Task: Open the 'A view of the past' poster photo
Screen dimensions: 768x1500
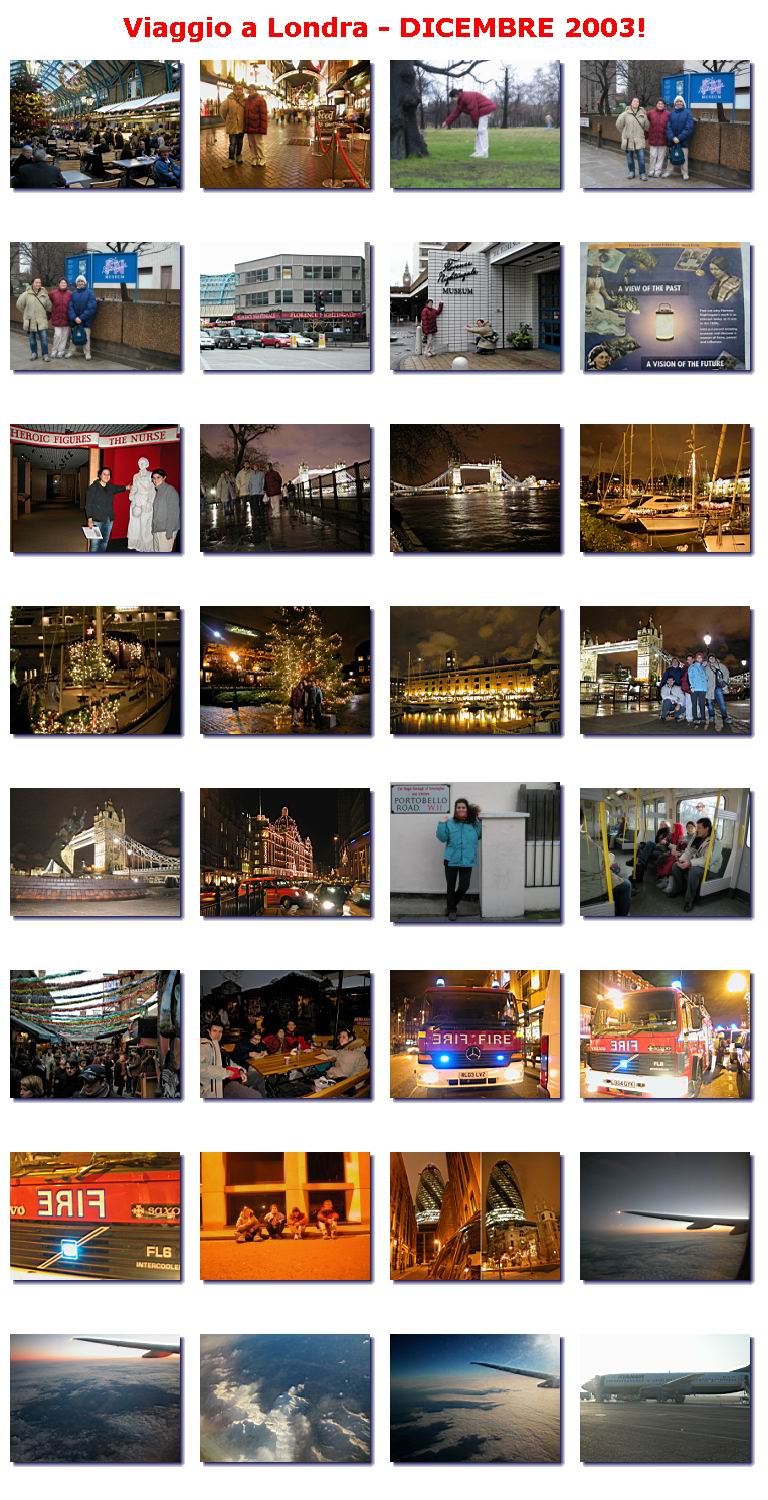Action: point(665,305)
